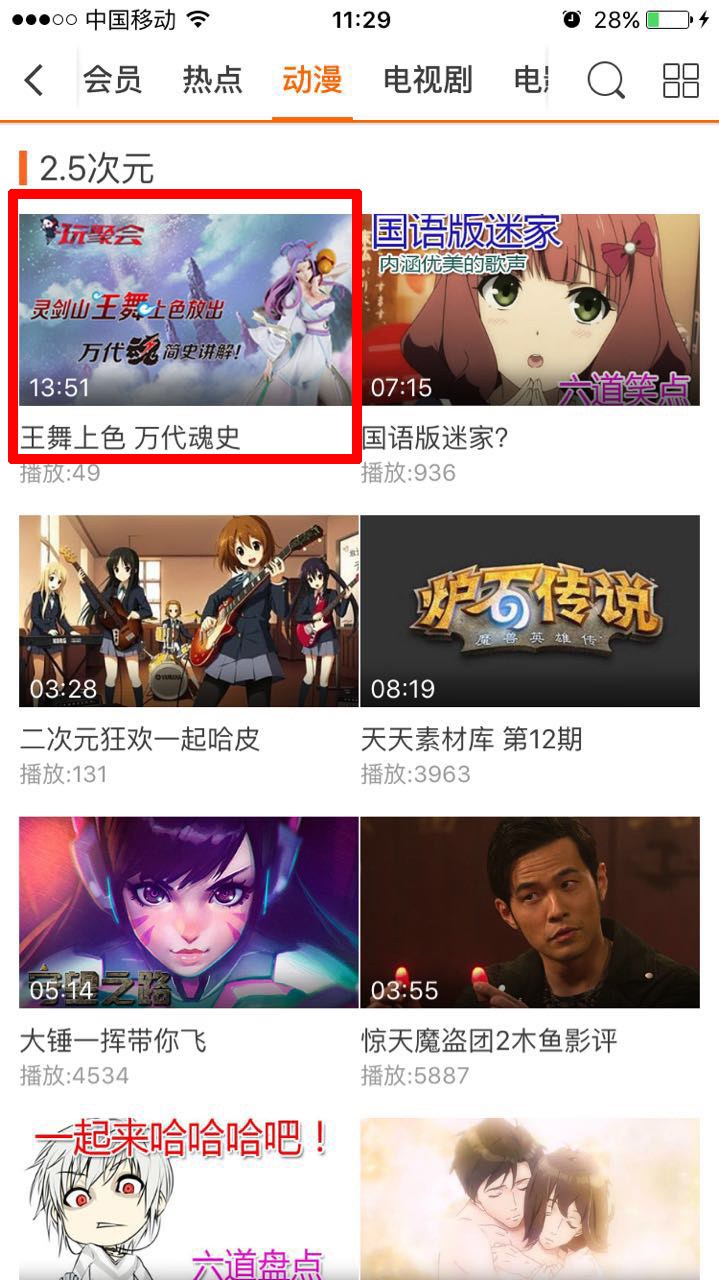Open the channel grid menu icon

(x=681, y=80)
